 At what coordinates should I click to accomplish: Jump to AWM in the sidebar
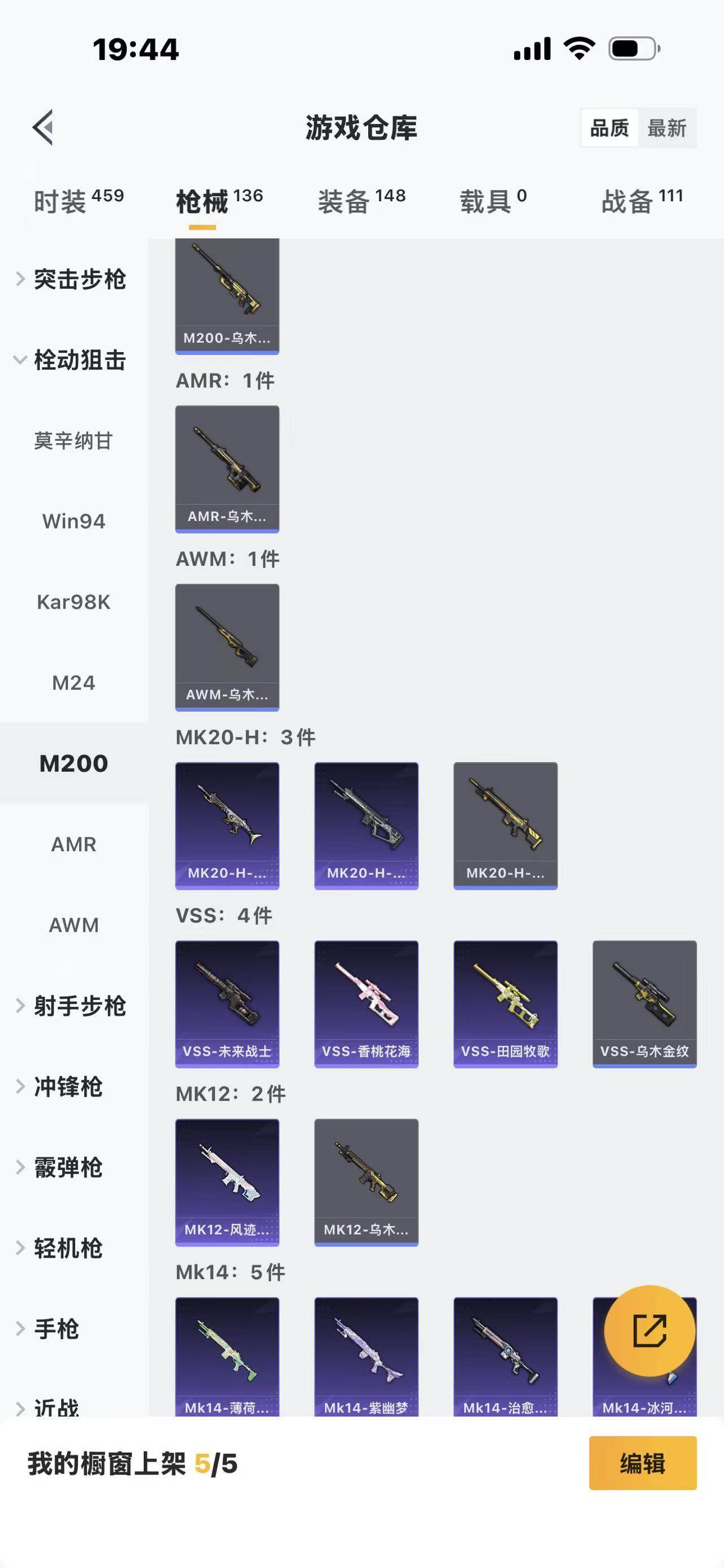point(74,925)
